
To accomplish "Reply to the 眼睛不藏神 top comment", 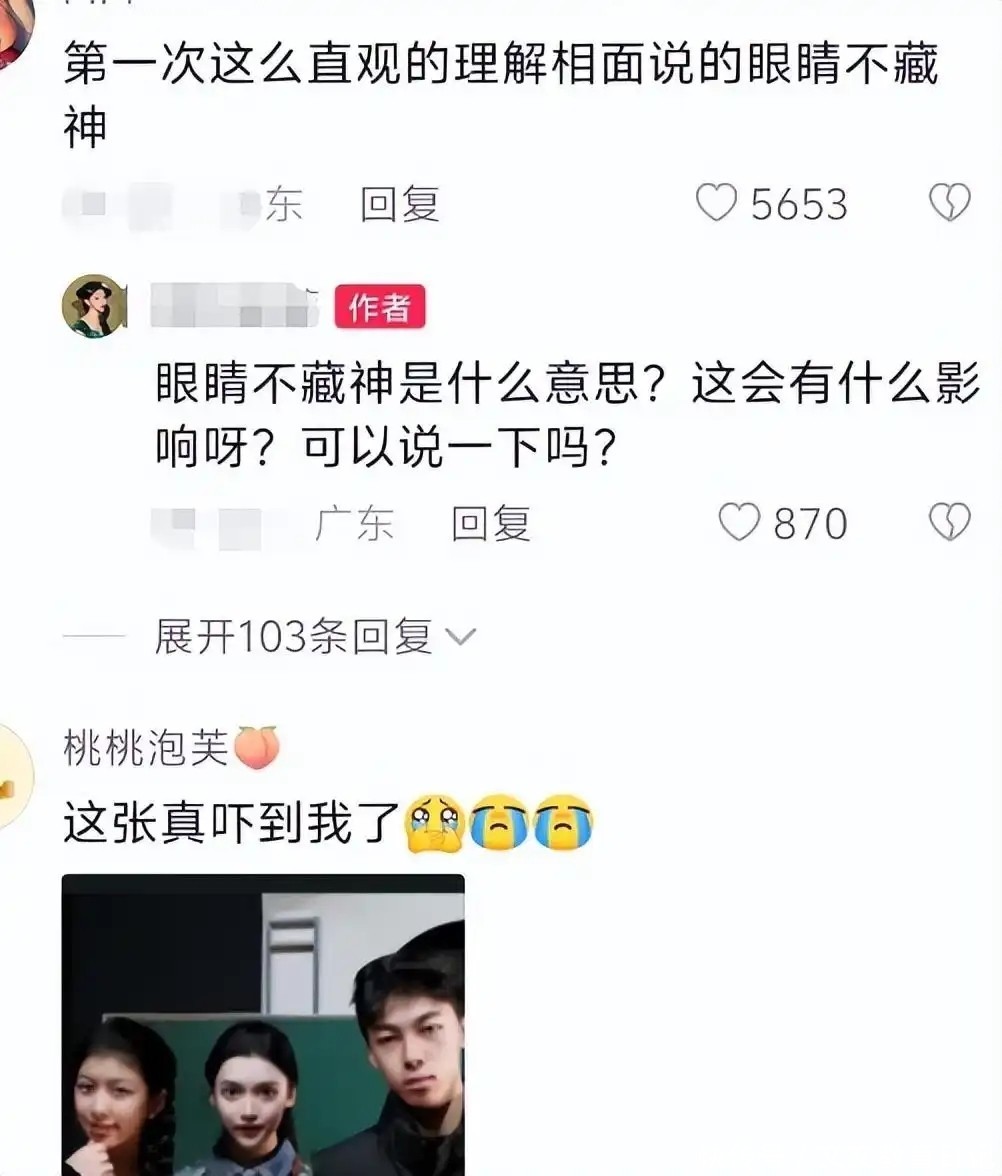I will (x=399, y=205).
